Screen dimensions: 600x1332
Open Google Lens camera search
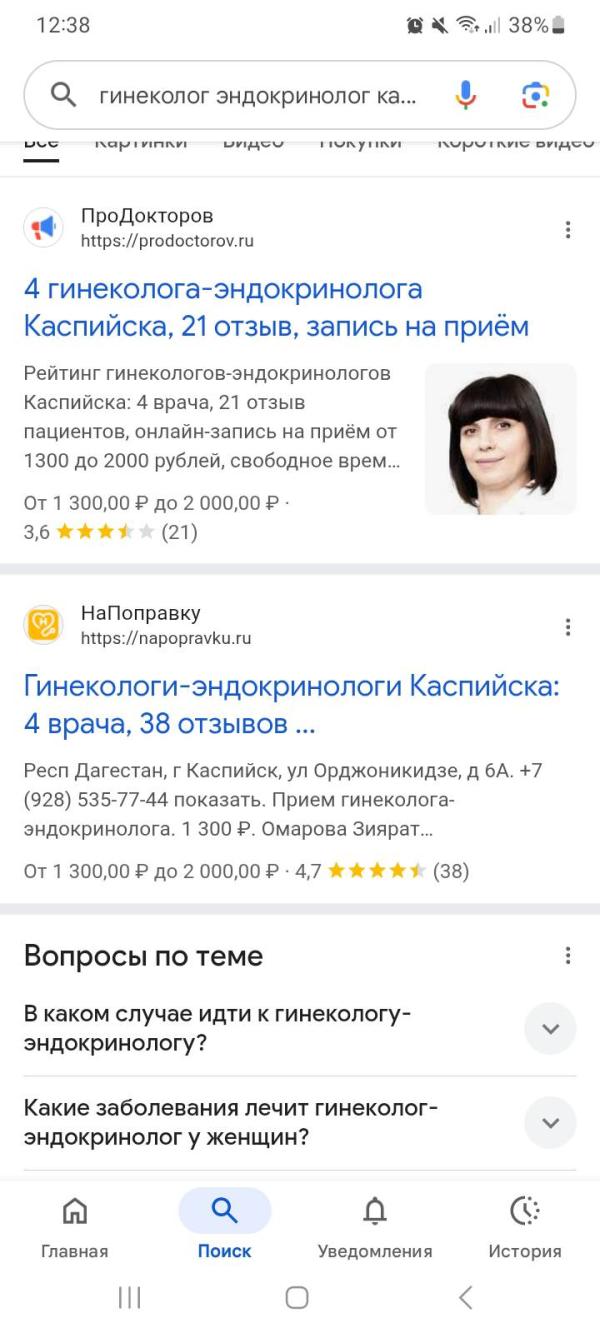(536, 96)
